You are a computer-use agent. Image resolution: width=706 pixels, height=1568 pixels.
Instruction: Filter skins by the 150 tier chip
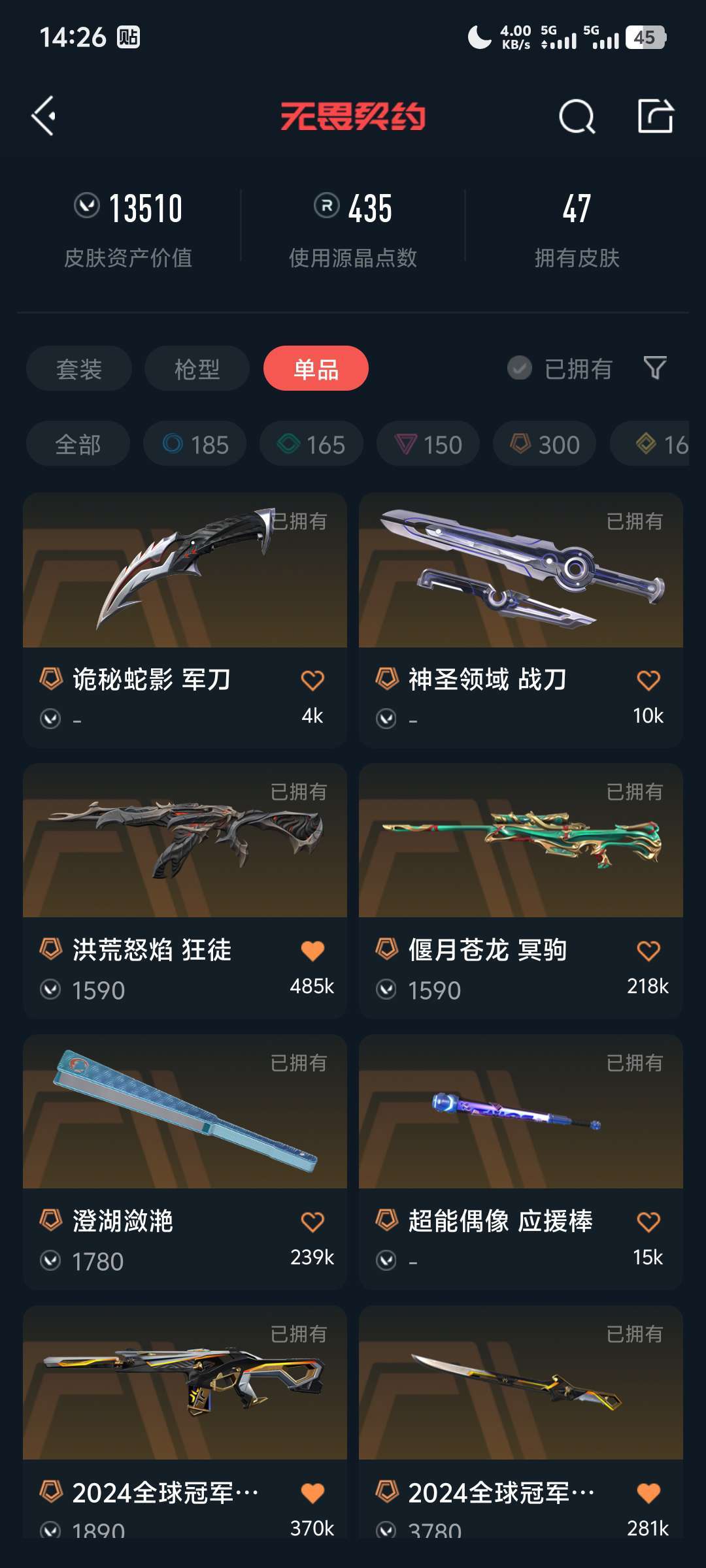tap(428, 444)
